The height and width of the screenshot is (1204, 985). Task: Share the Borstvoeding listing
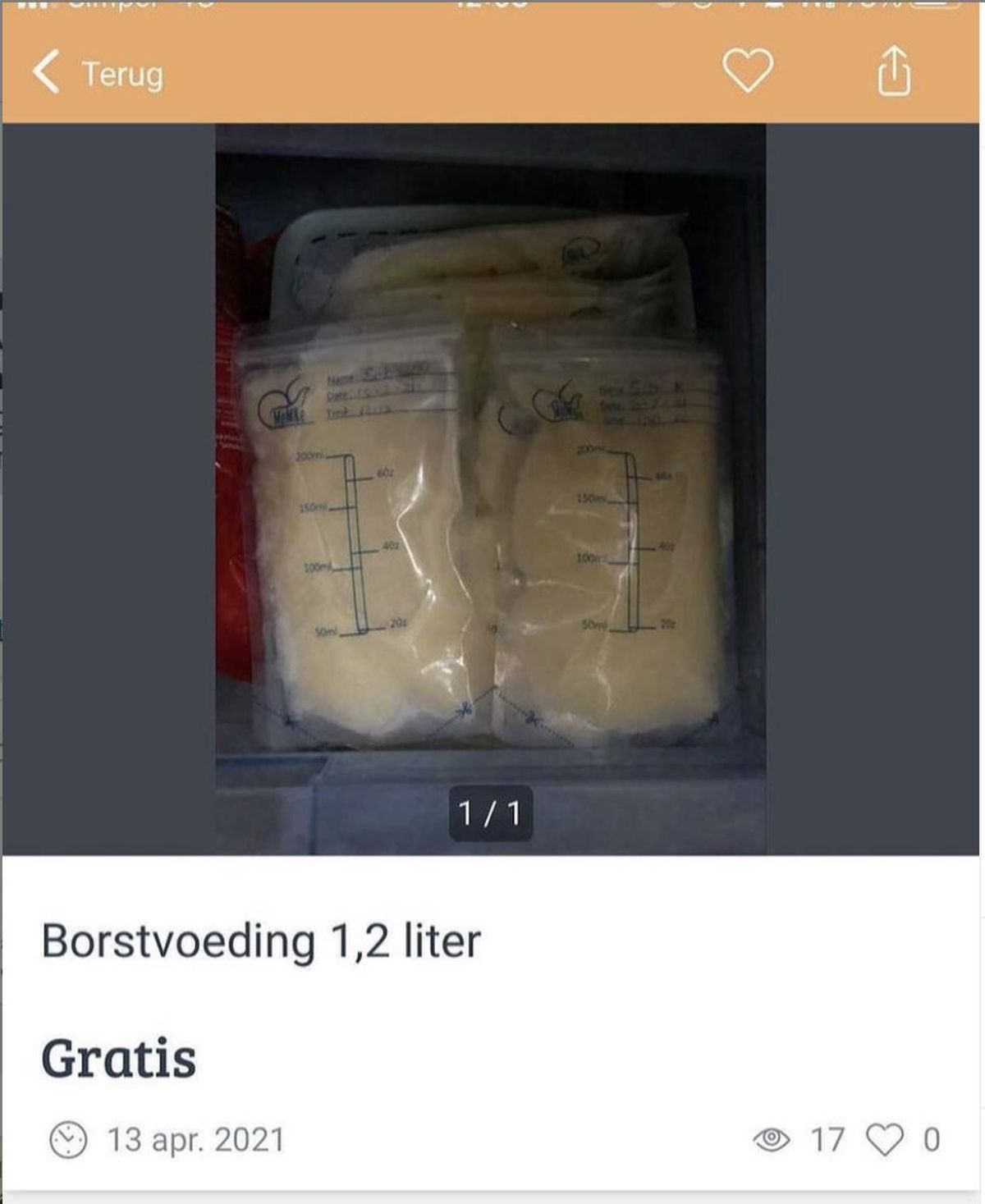pyautogui.click(x=894, y=71)
